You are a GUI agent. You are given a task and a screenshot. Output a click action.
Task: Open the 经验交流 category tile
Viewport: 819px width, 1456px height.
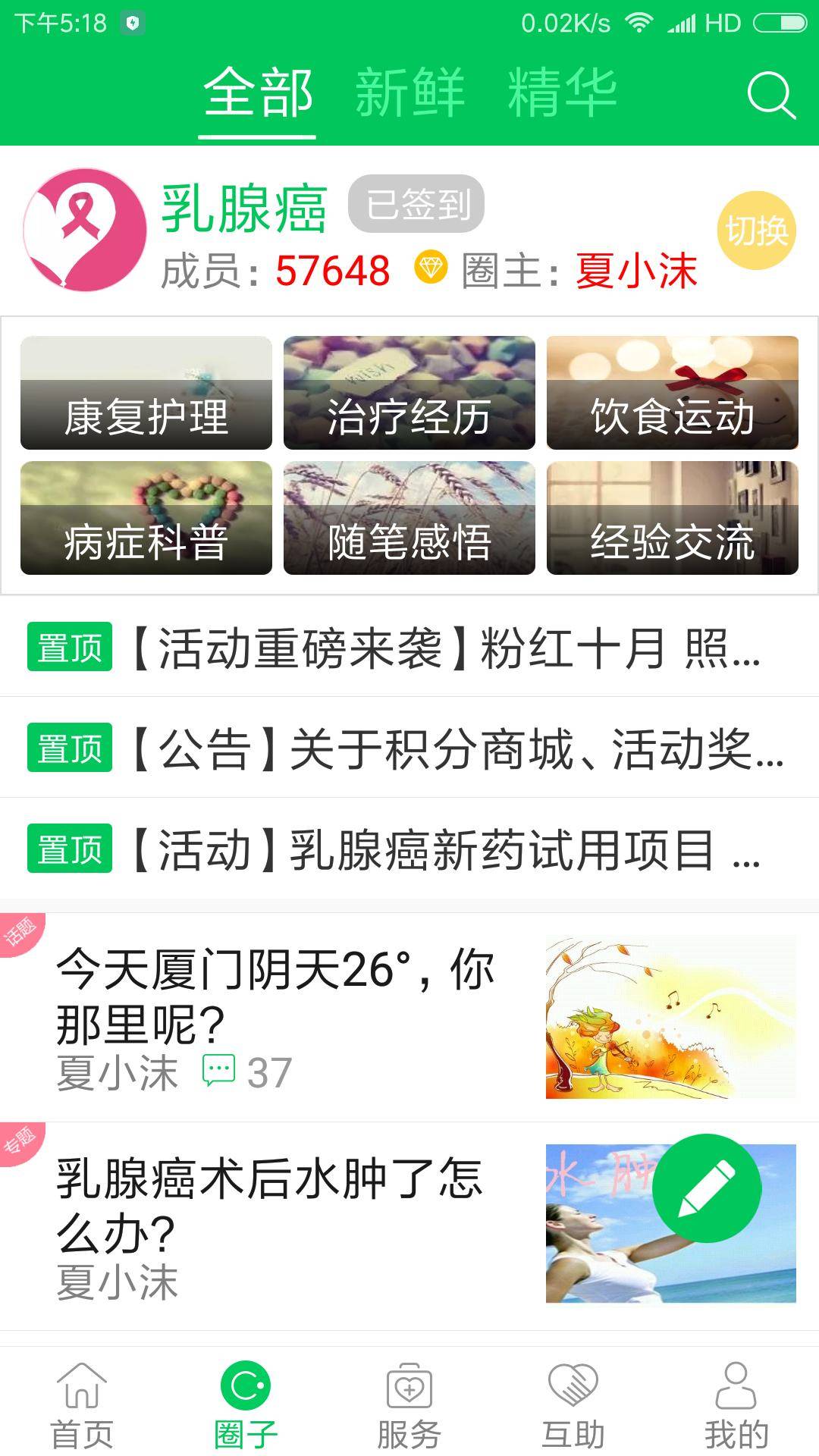pyautogui.click(x=672, y=518)
